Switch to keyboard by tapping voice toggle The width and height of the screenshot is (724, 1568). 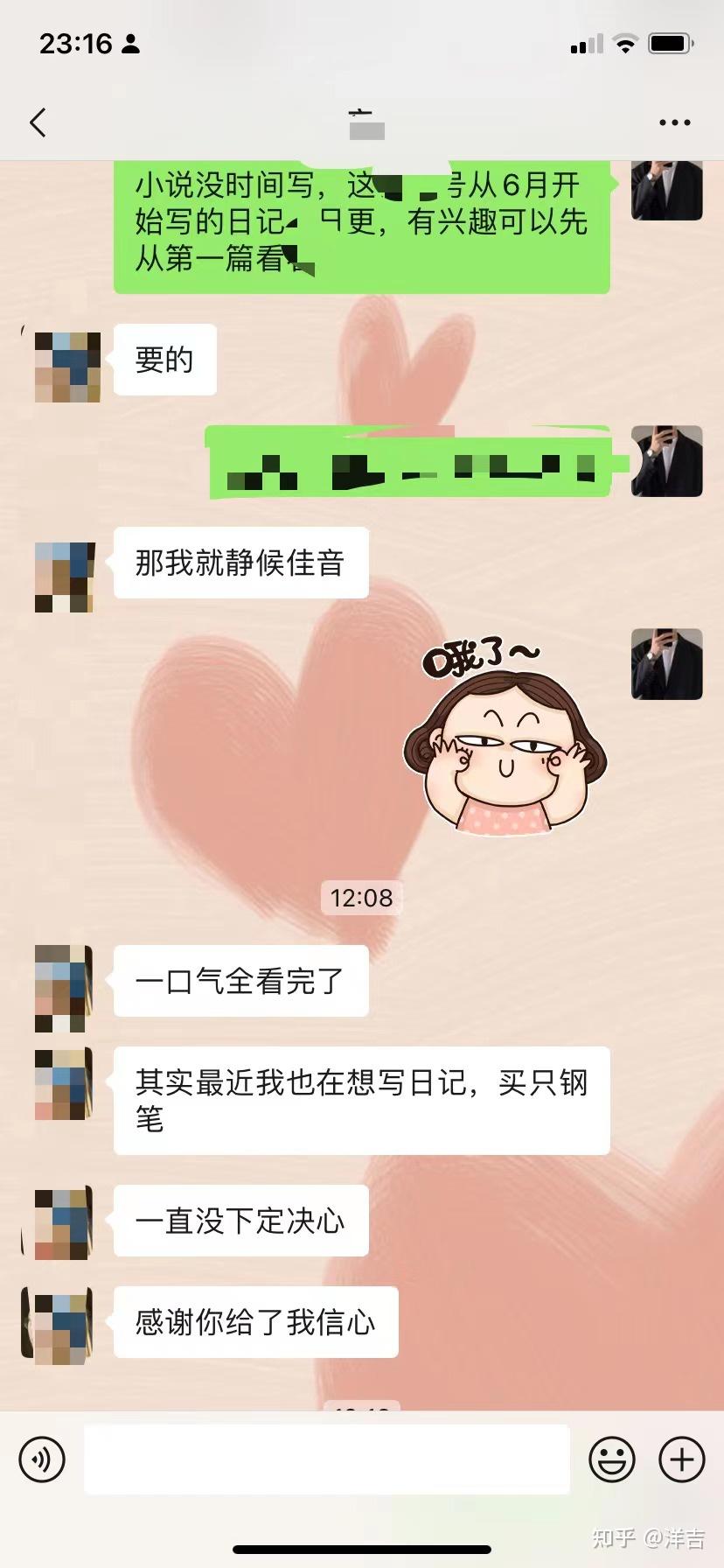pos(42,1459)
